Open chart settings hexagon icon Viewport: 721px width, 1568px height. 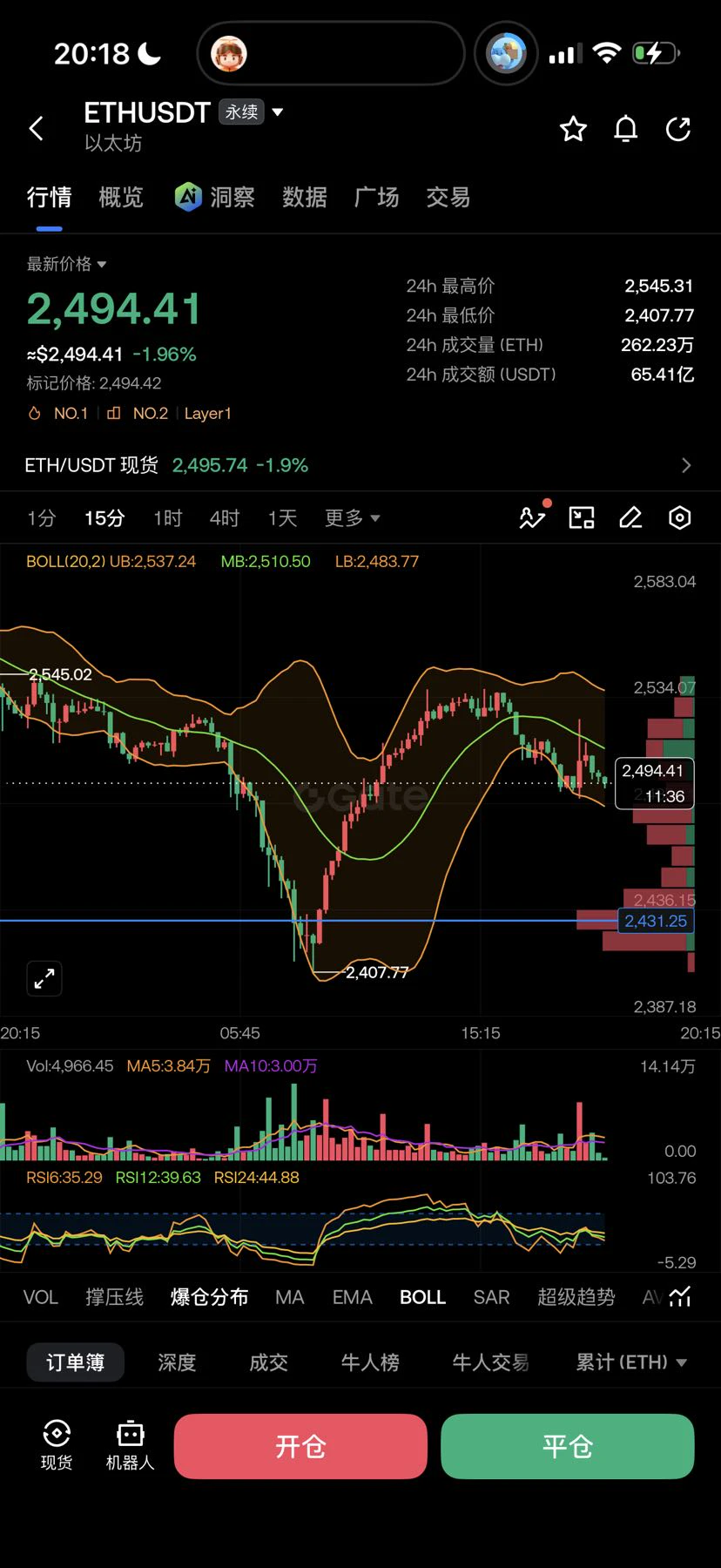(x=680, y=518)
